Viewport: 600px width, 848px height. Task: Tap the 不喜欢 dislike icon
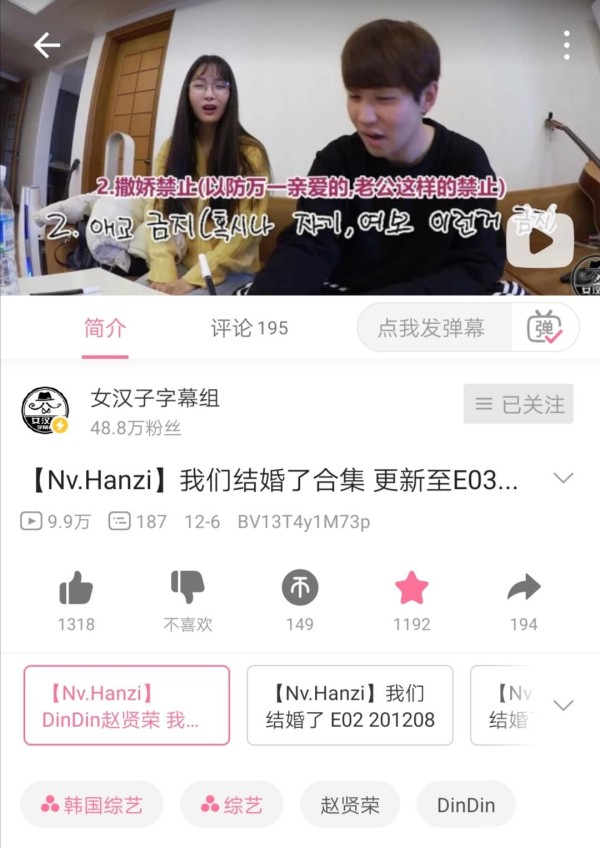[x=188, y=588]
